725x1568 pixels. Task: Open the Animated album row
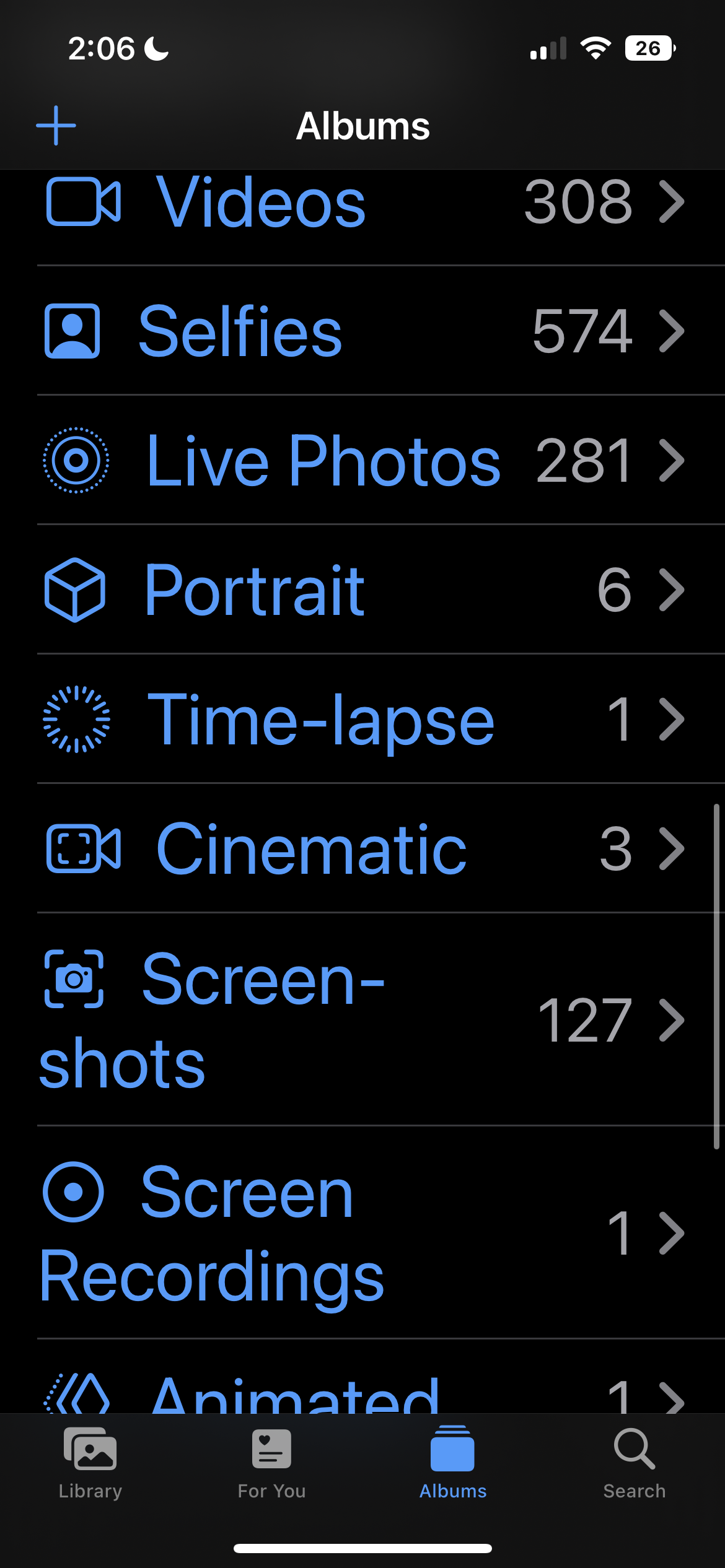point(362,1395)
